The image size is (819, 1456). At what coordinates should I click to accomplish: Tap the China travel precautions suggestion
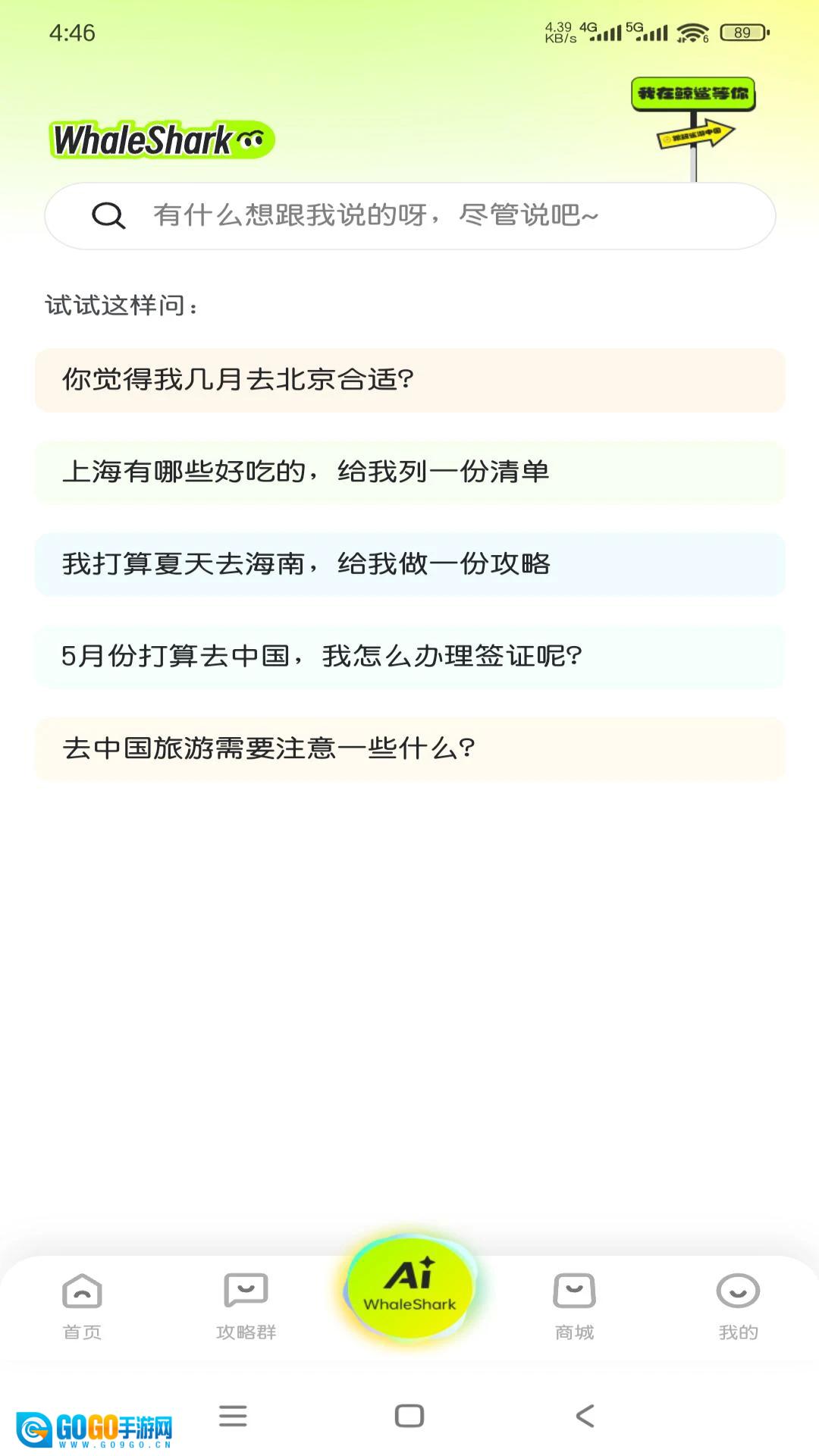click(409, 749)
